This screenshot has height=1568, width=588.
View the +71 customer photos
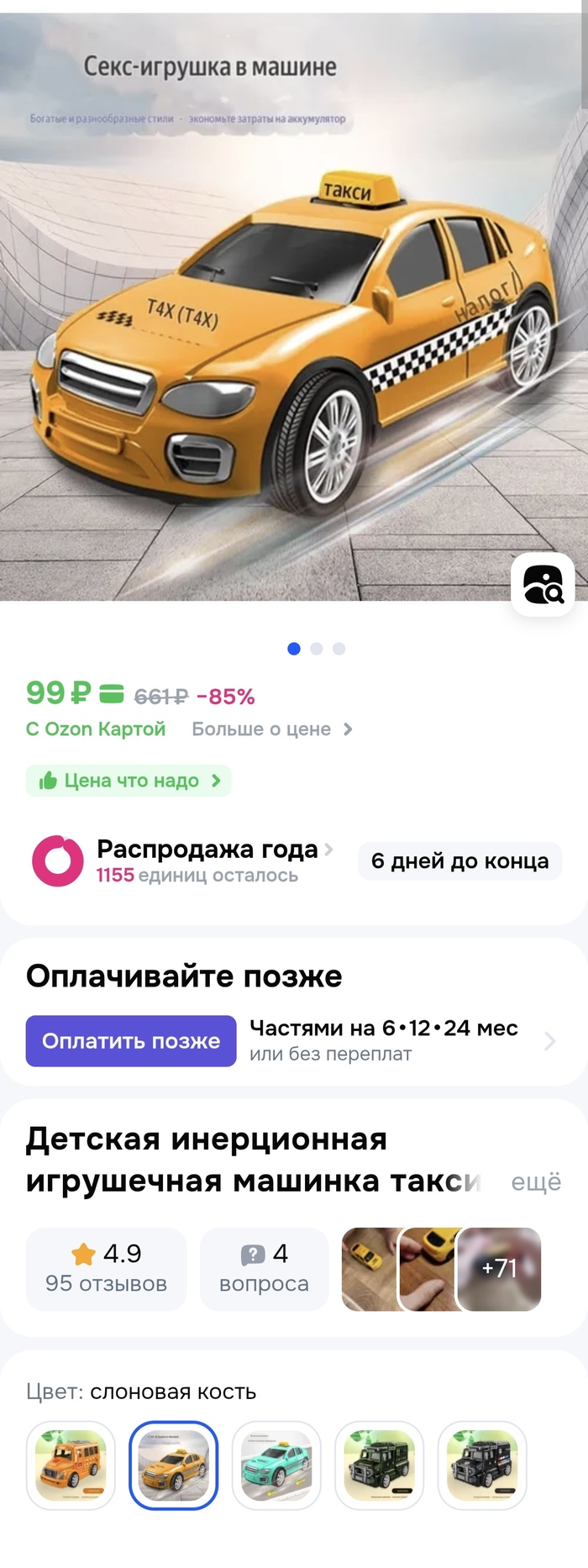pos(499,1268)
